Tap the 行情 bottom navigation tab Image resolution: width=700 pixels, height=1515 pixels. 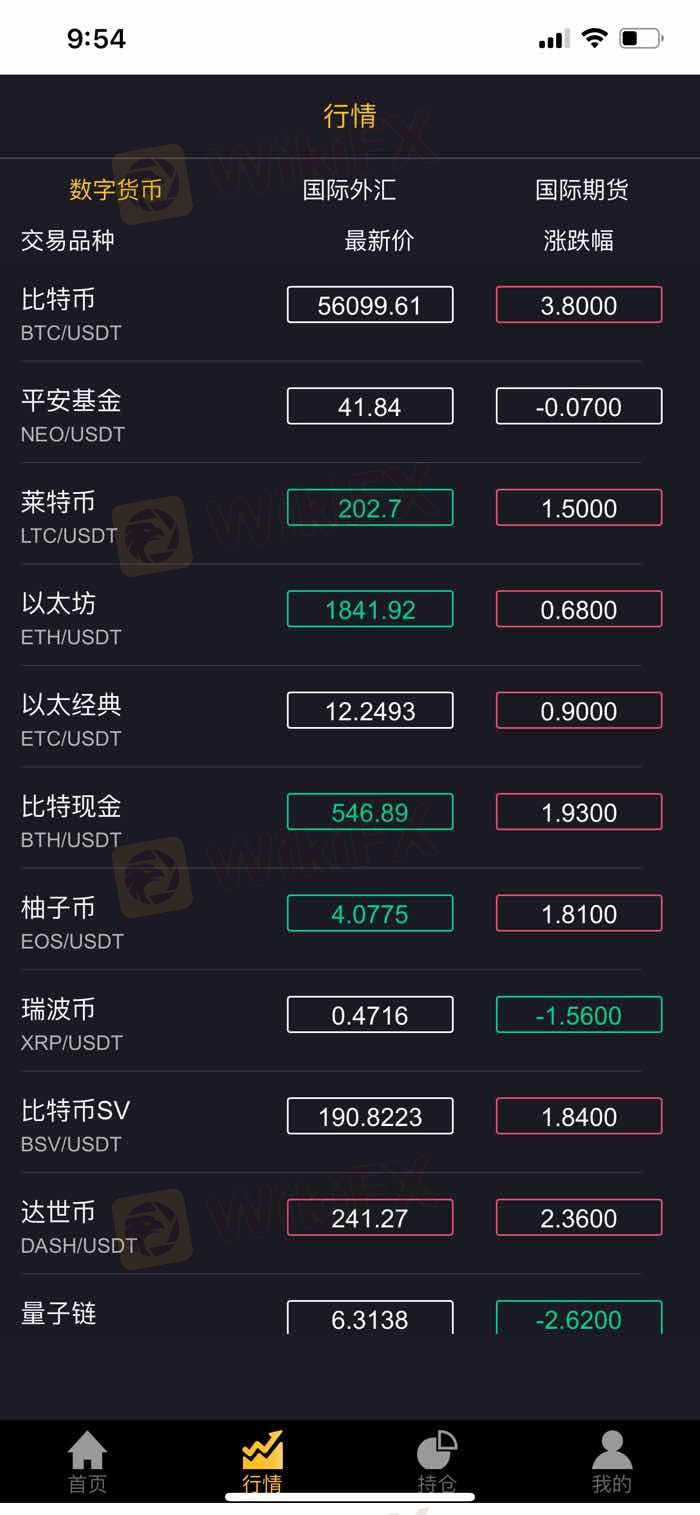pyautogui.click(x=262, y=1462)
